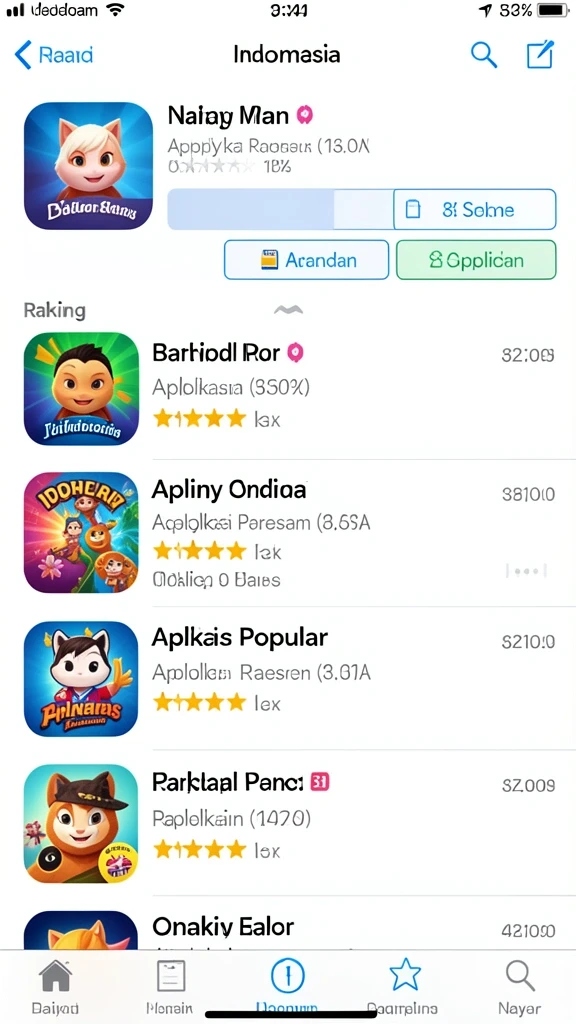
Task: Switch to the star tab
Action: [404, 986]
